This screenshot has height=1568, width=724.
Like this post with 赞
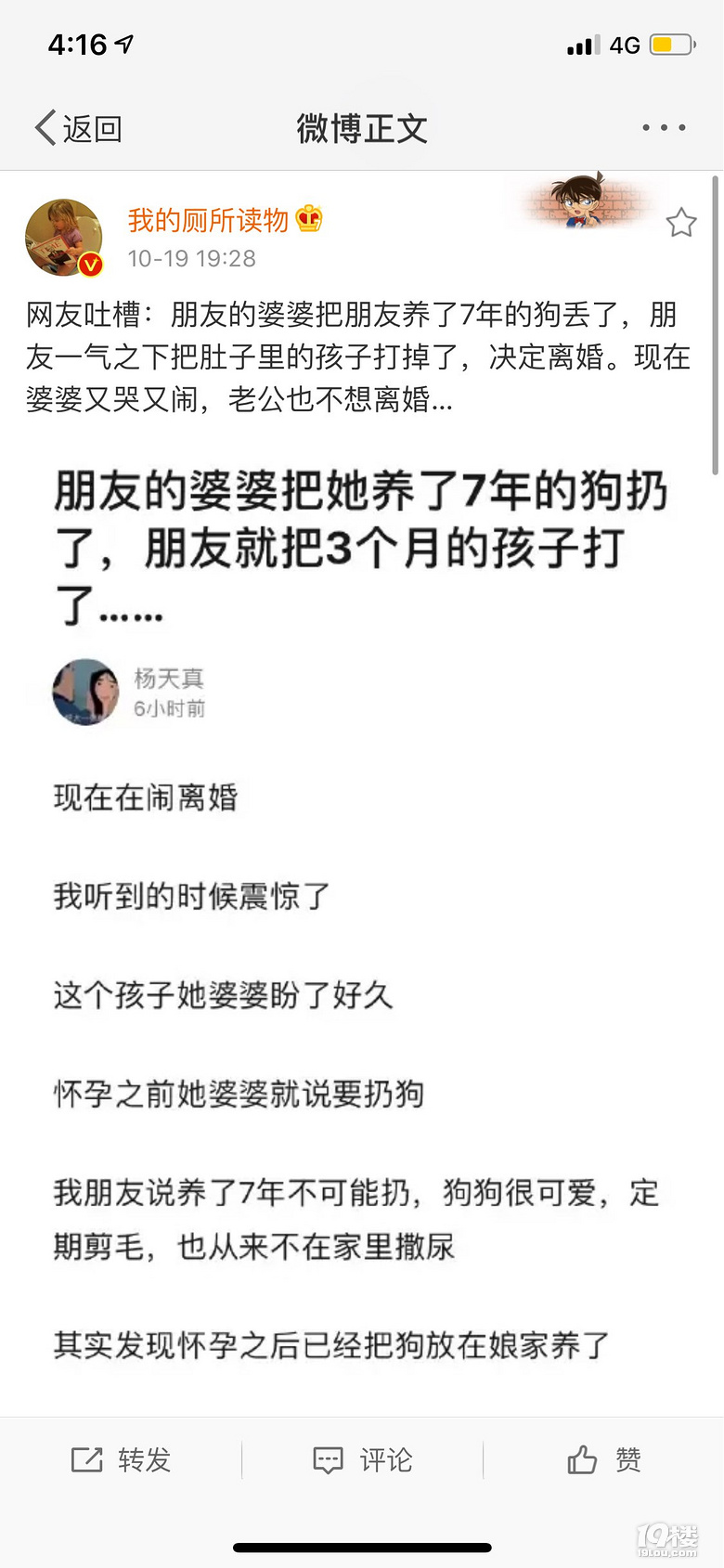click(x=603, y=1459)
